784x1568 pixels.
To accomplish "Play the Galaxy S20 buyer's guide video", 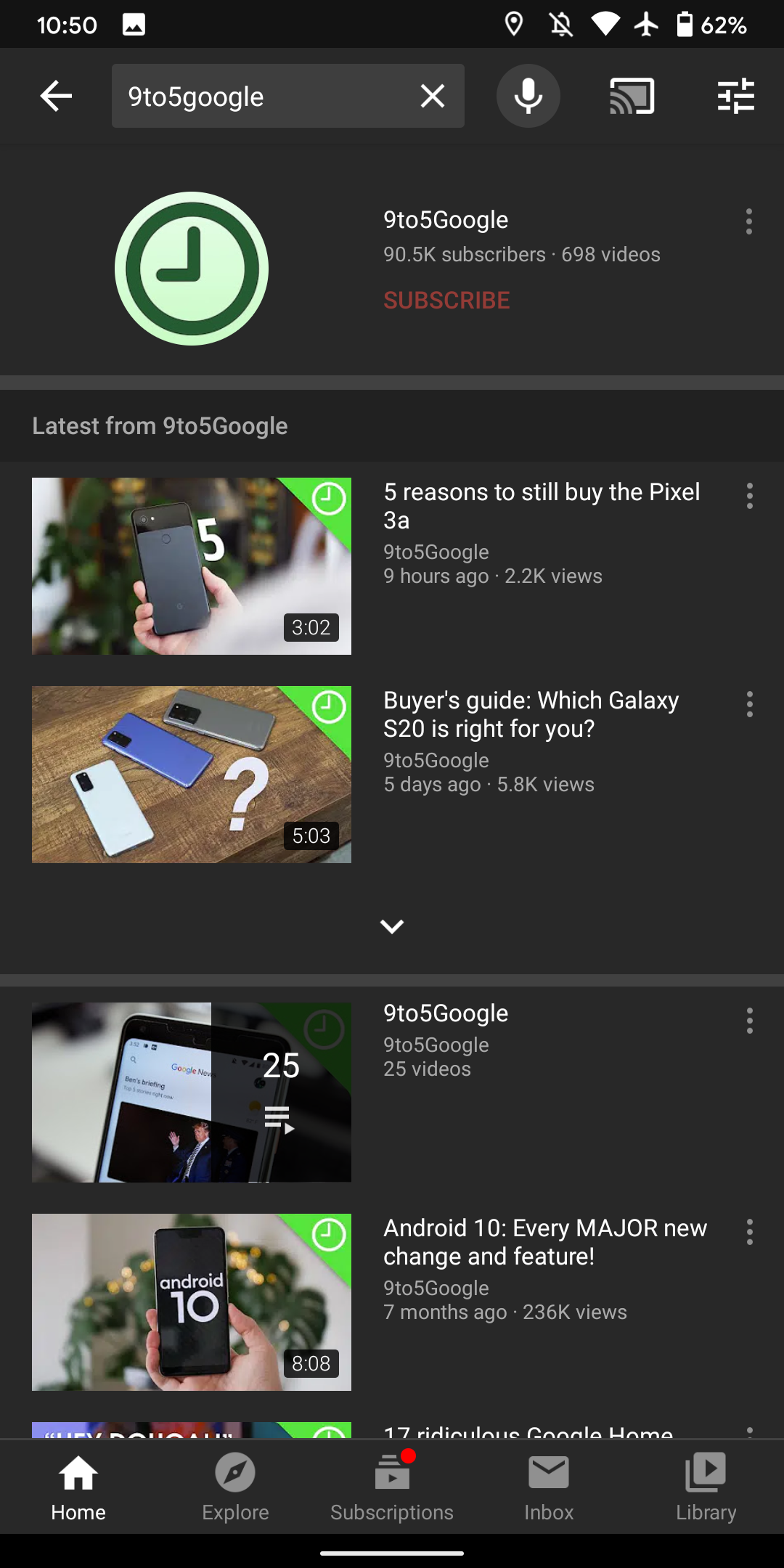I will pos(191,774).
